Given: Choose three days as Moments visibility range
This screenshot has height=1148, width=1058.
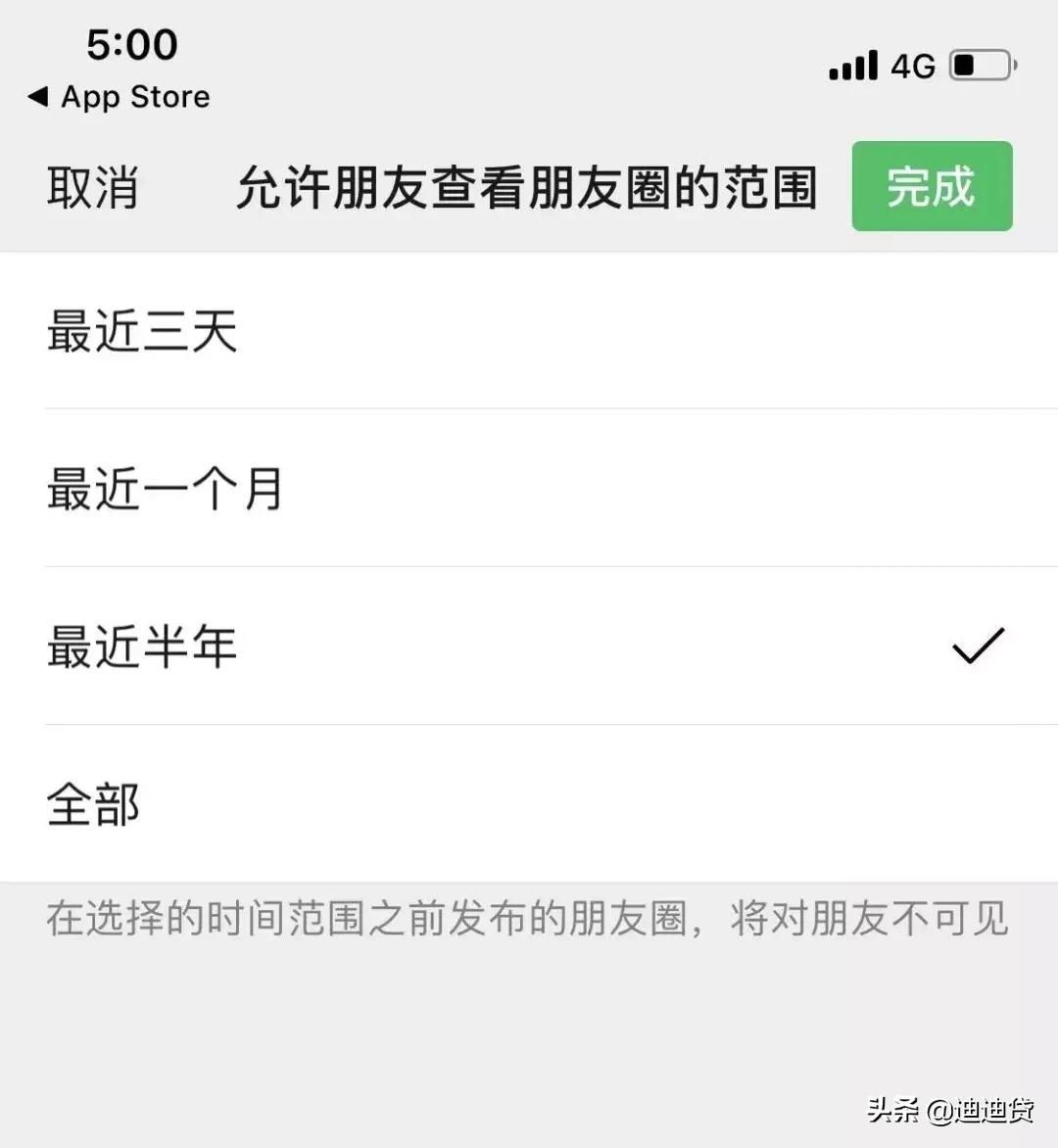Looking at the screenshot, I should [x=142, y=332].
